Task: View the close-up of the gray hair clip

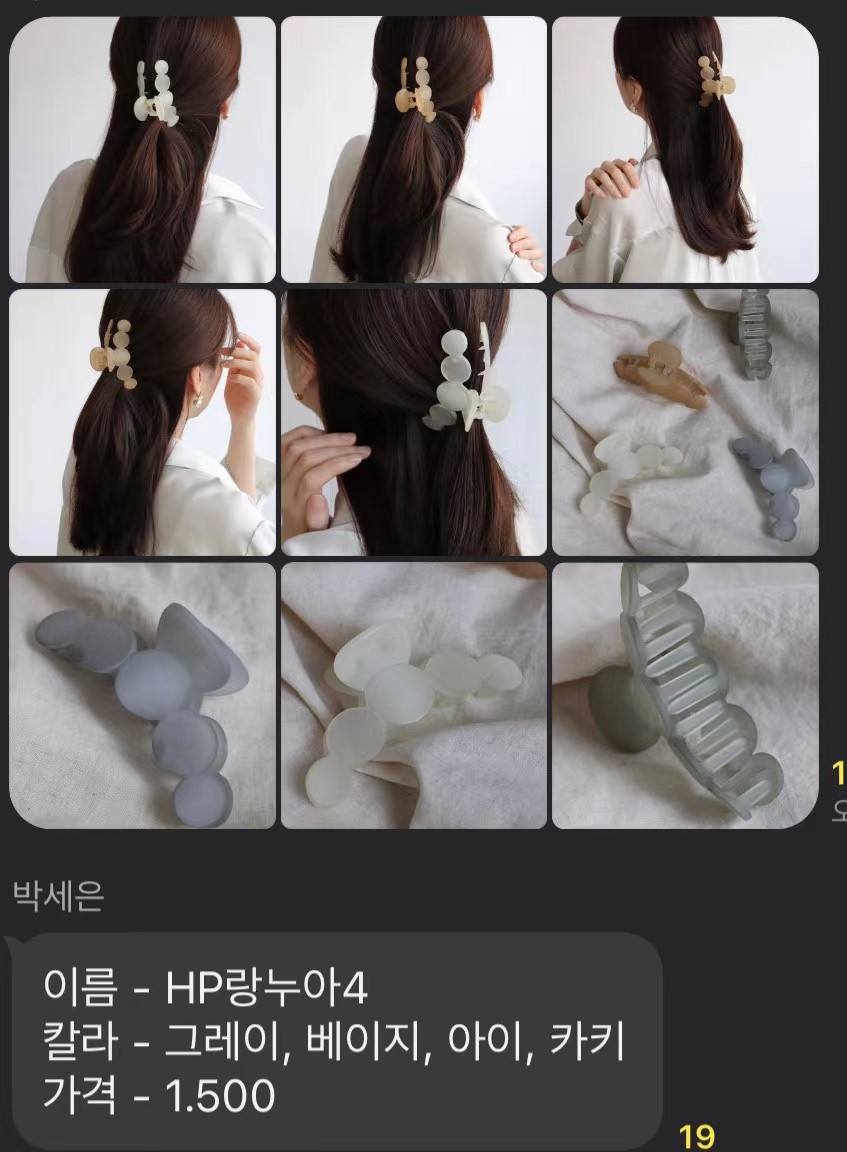Action: click(142, 695)
